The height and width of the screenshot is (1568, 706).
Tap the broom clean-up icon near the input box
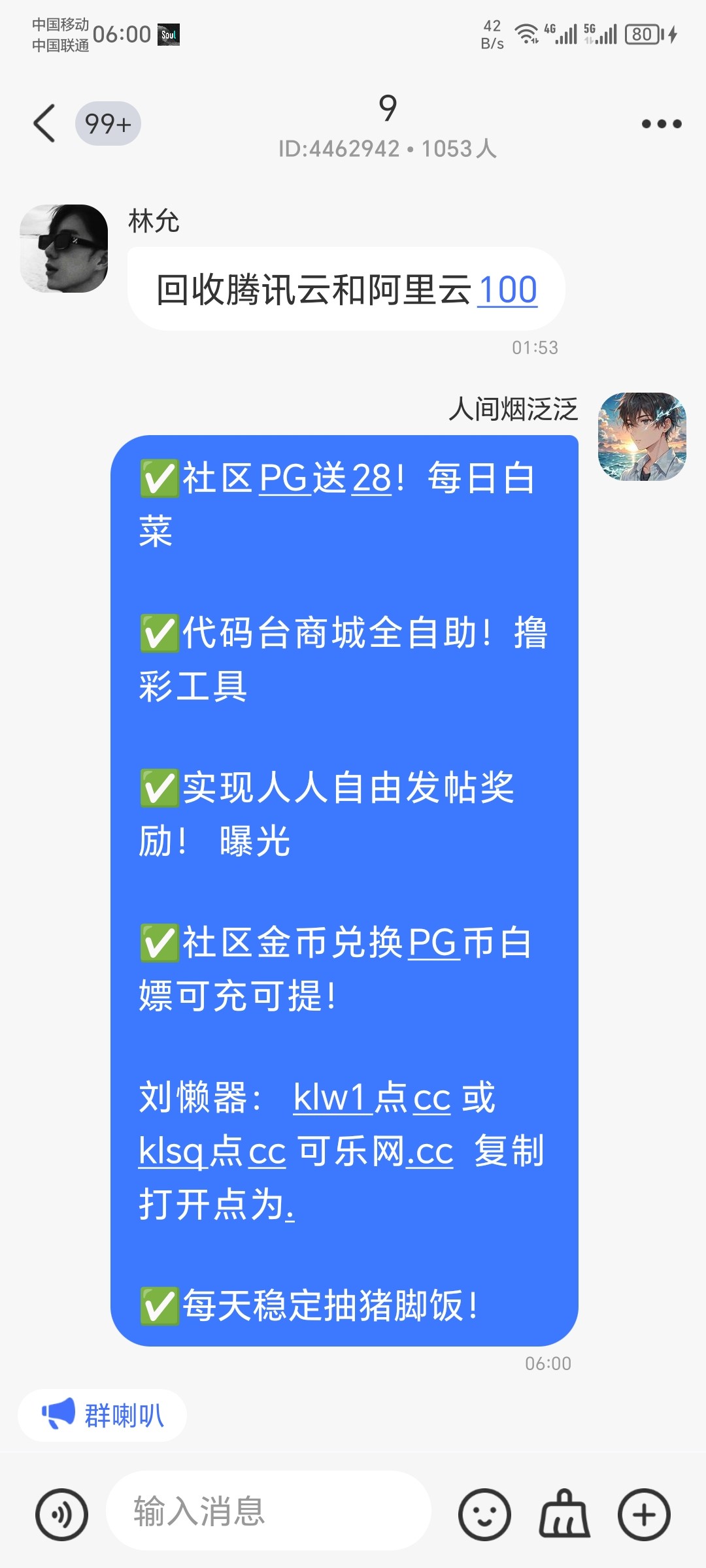tap(563, 1514)
